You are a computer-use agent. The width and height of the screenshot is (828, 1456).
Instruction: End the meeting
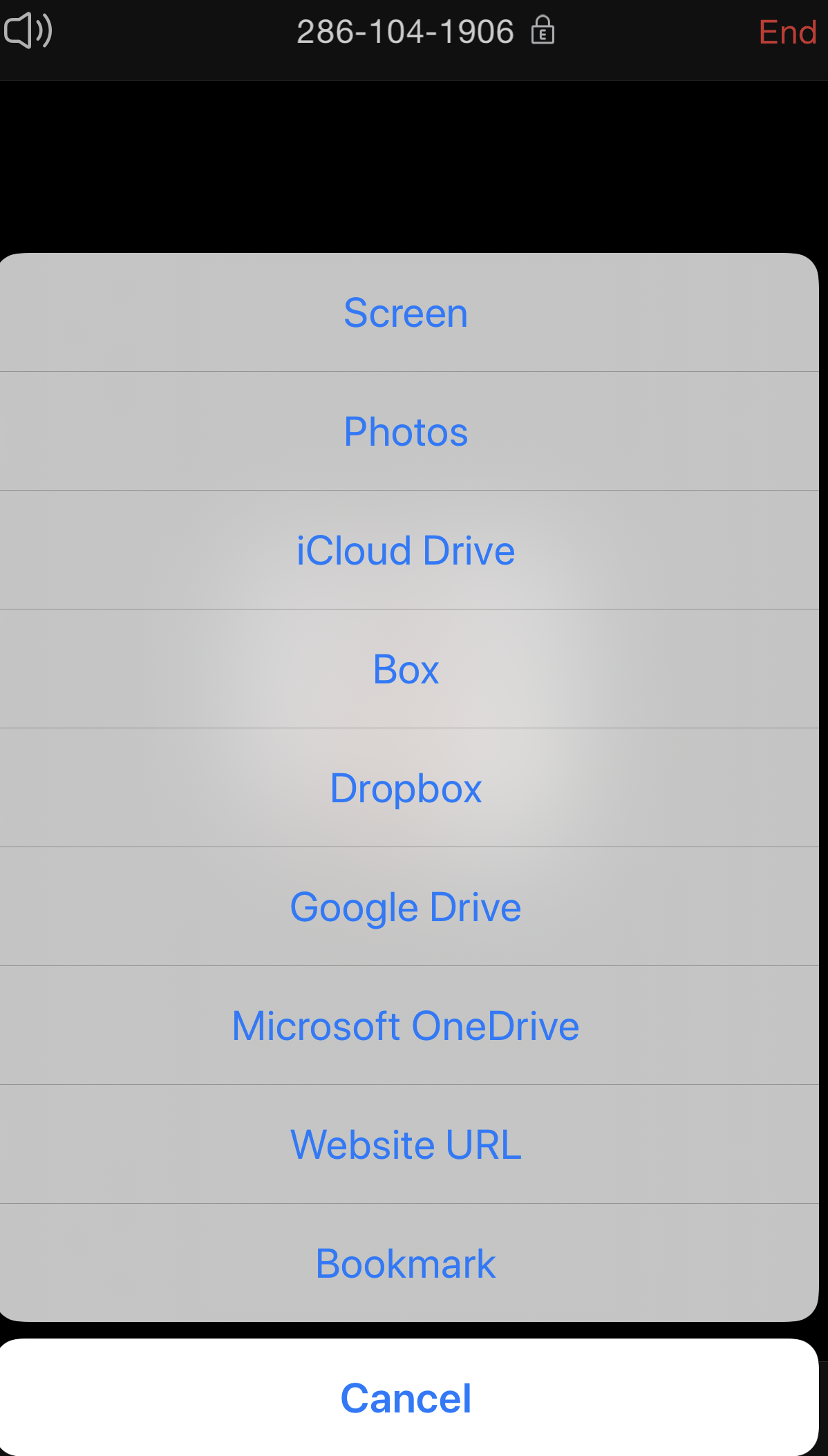(787, 32)
